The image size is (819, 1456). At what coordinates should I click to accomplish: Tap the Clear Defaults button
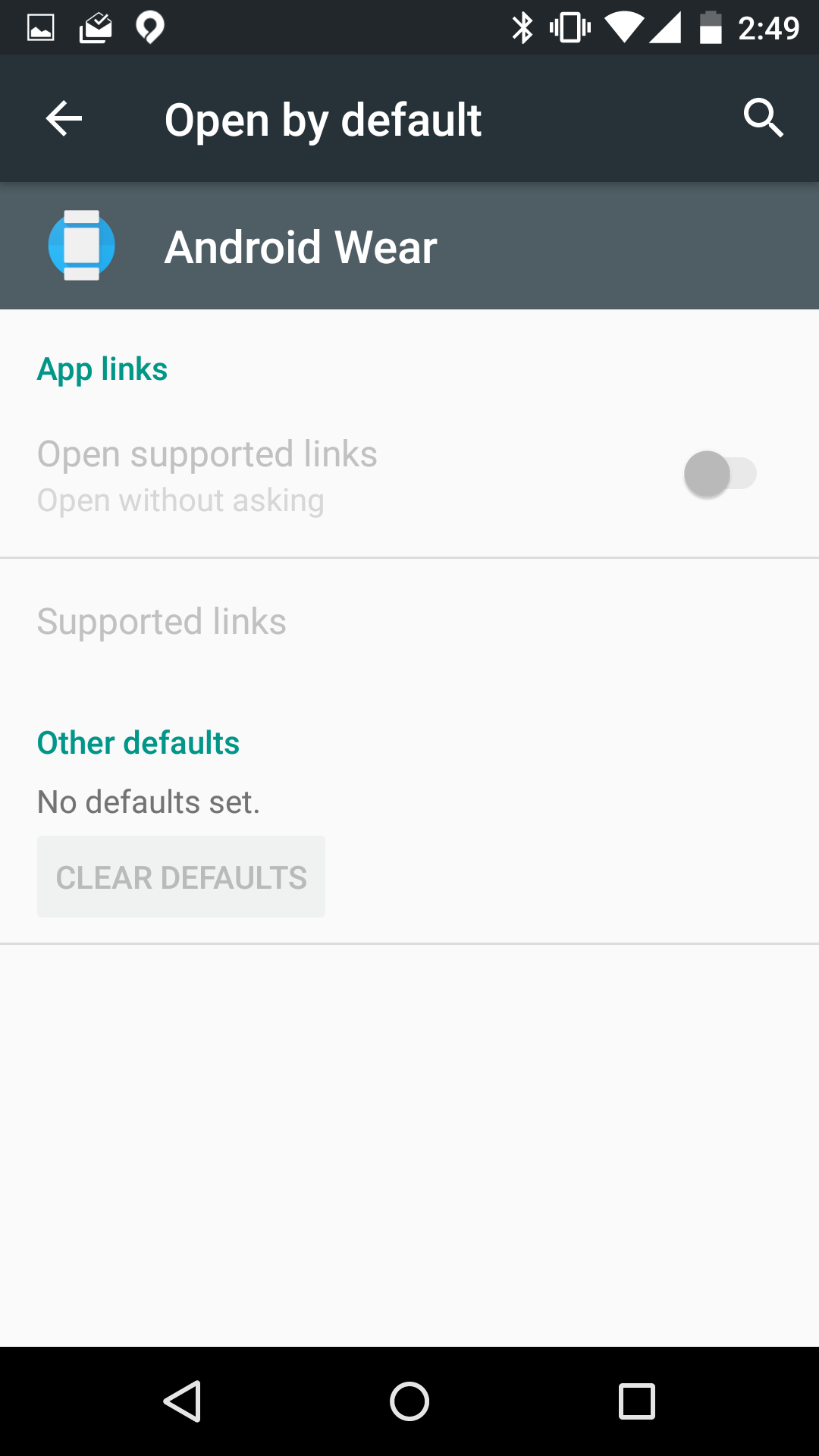coord(181,877)
